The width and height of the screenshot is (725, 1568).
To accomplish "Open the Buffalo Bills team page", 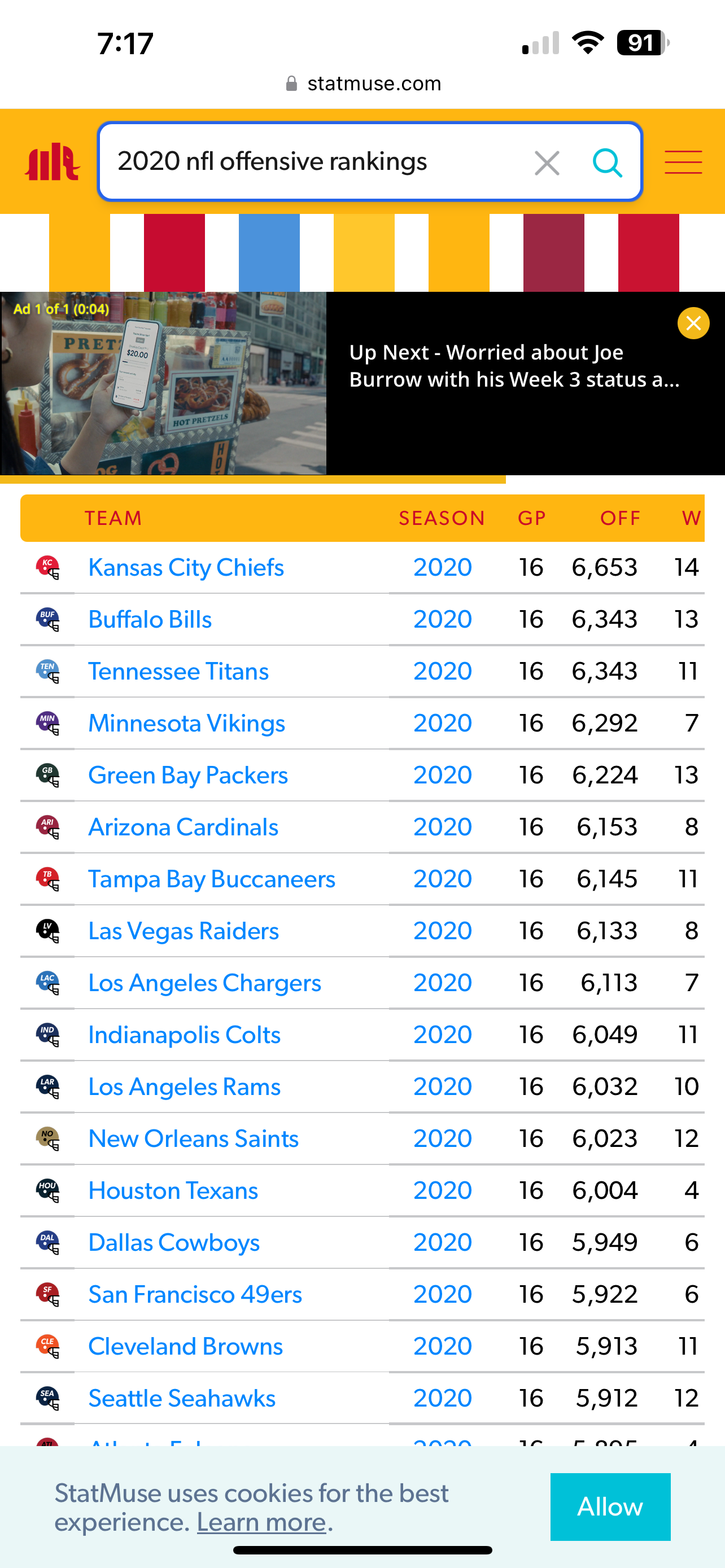I will pyautogui.click(x=150, y=619).
